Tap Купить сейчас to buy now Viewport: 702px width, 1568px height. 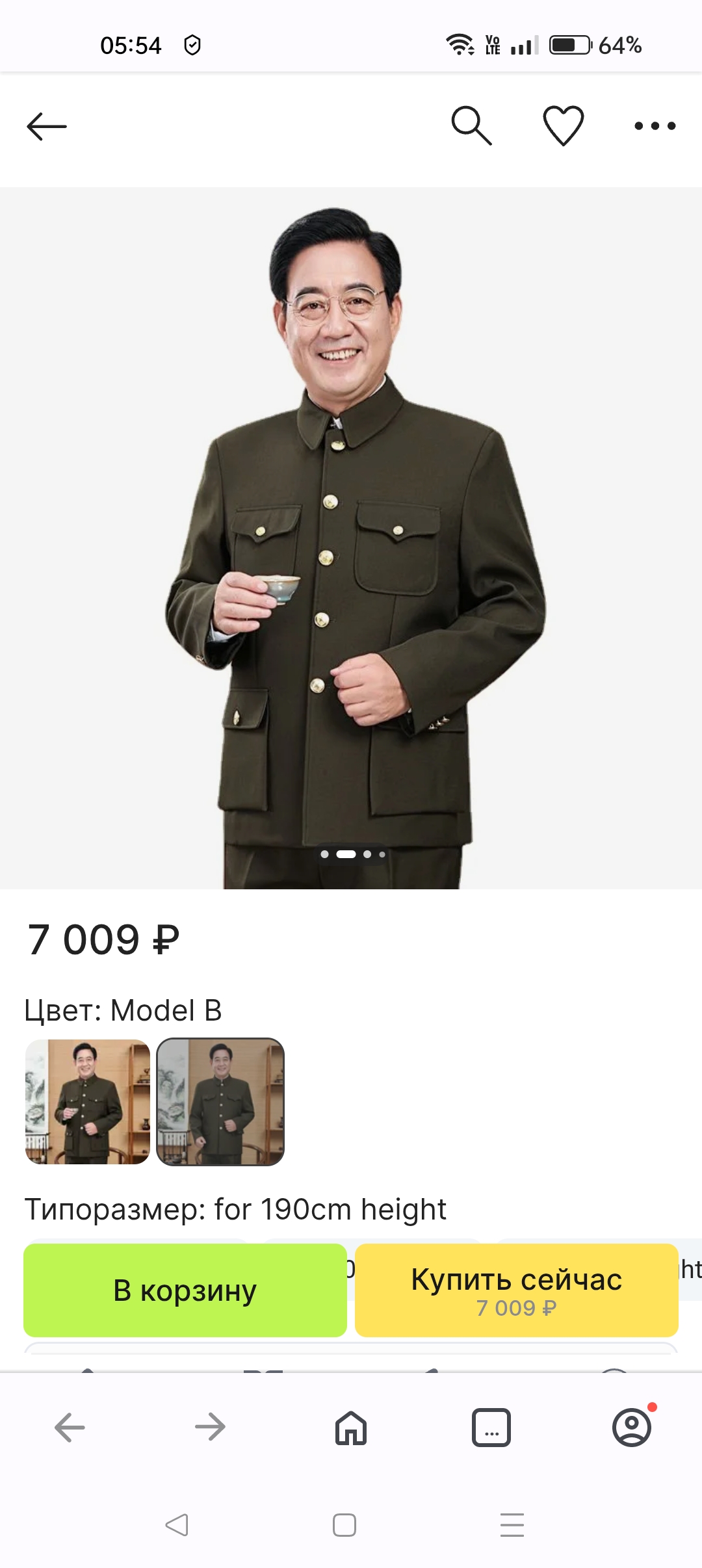click(x=516, y=1290)
